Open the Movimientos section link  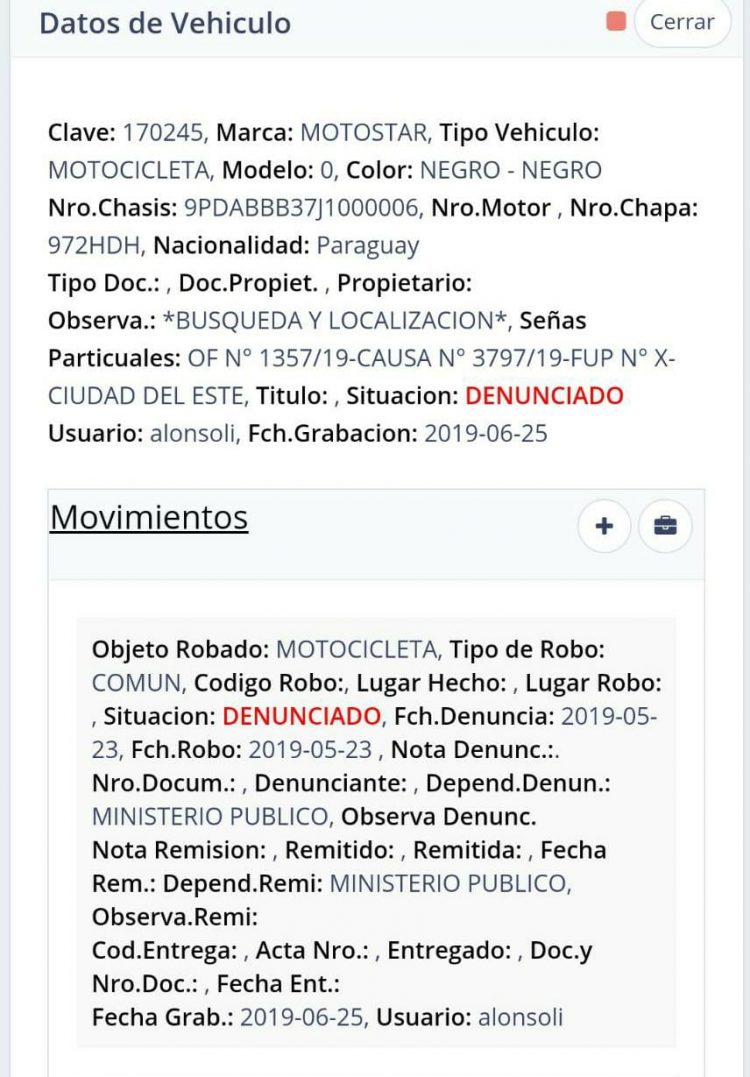point(150,517)
